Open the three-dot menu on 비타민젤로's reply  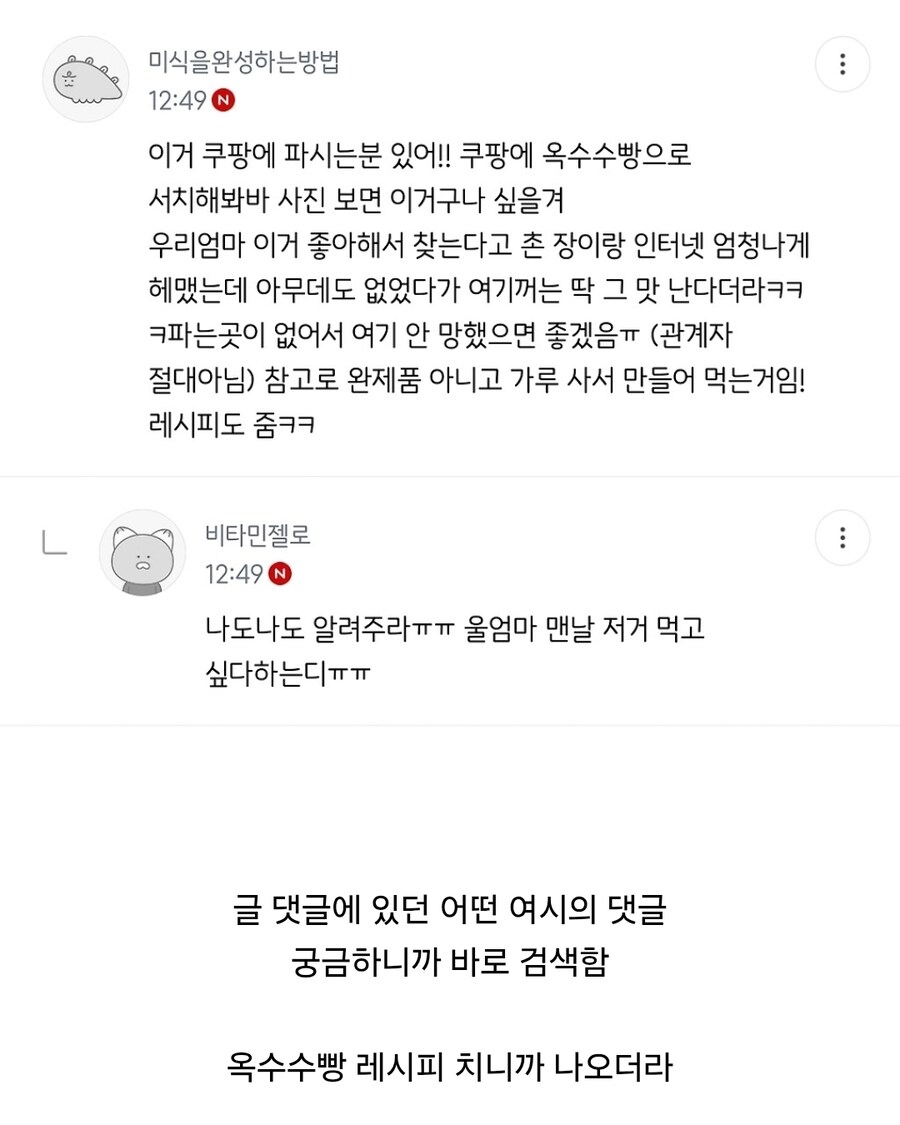(845, 538)
